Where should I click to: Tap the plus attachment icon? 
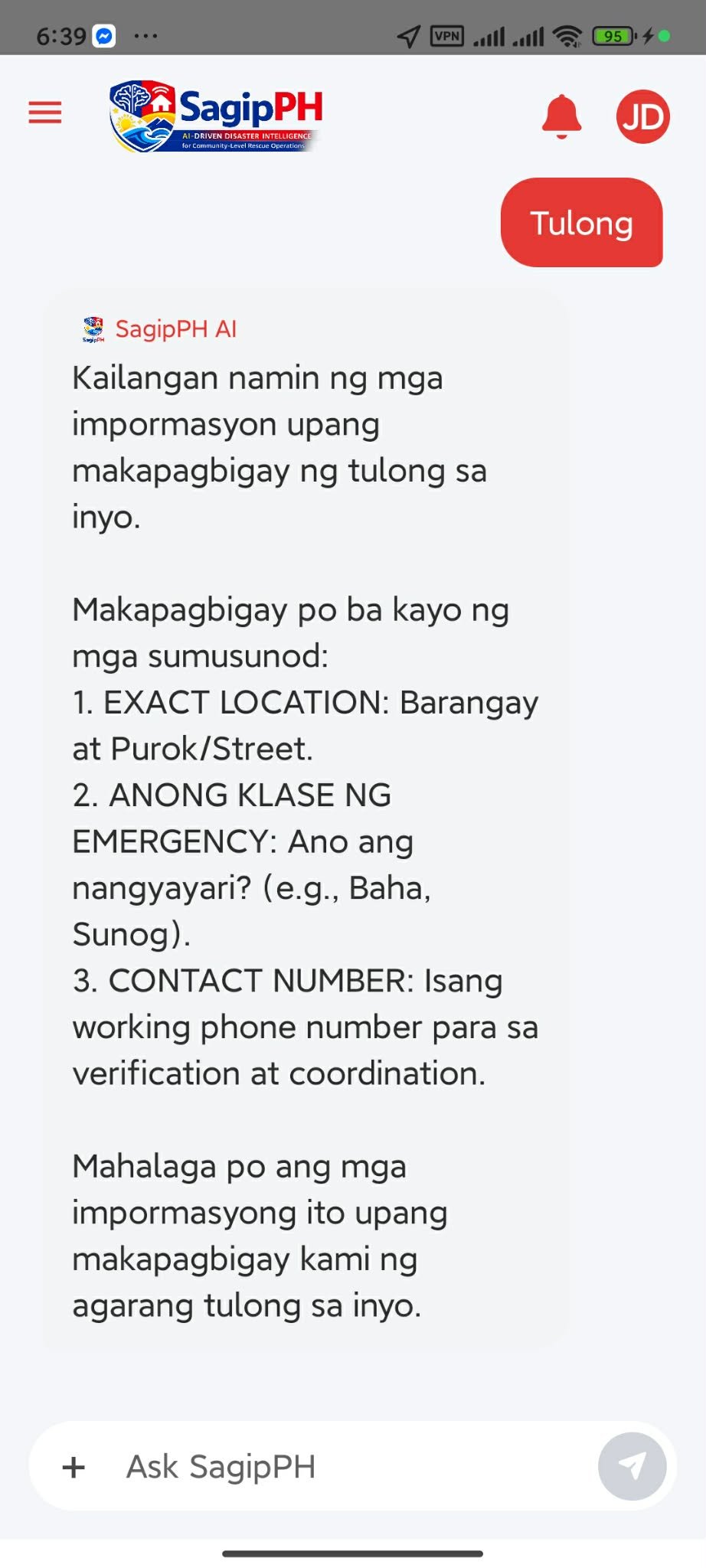(74, 1467)
